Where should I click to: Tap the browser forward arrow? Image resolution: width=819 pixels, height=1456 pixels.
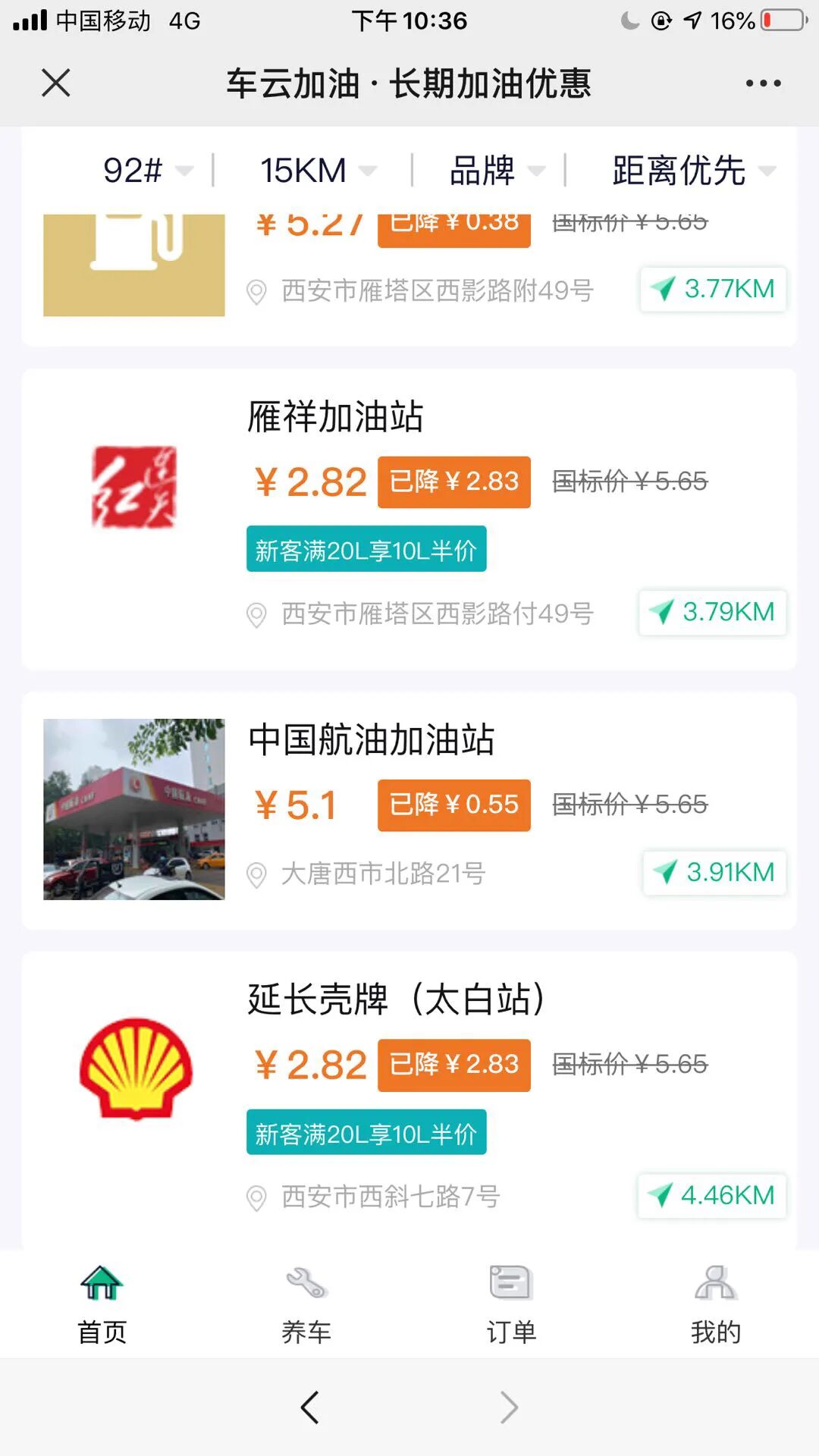click(x=509, y=1407)
